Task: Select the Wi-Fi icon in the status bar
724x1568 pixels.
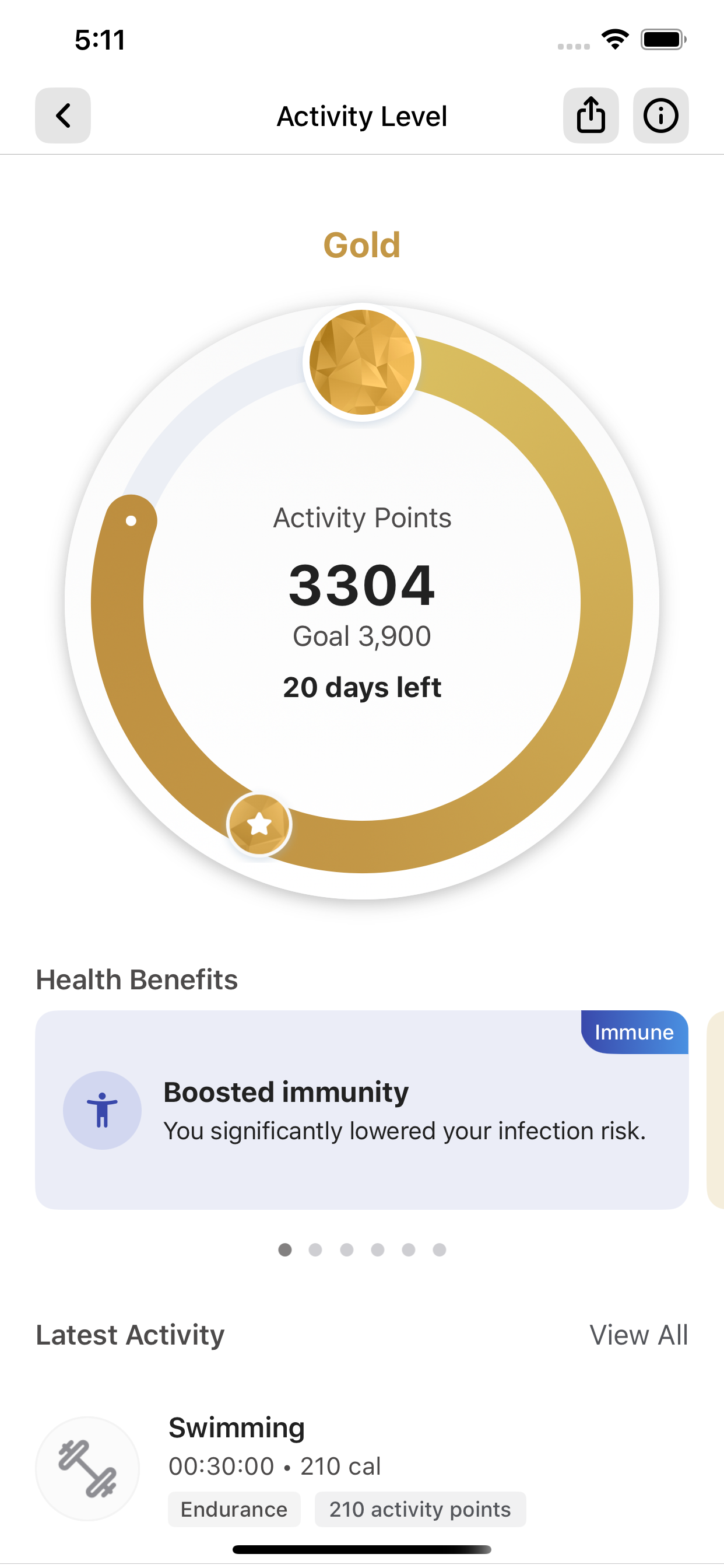Action: coord(614,39)
